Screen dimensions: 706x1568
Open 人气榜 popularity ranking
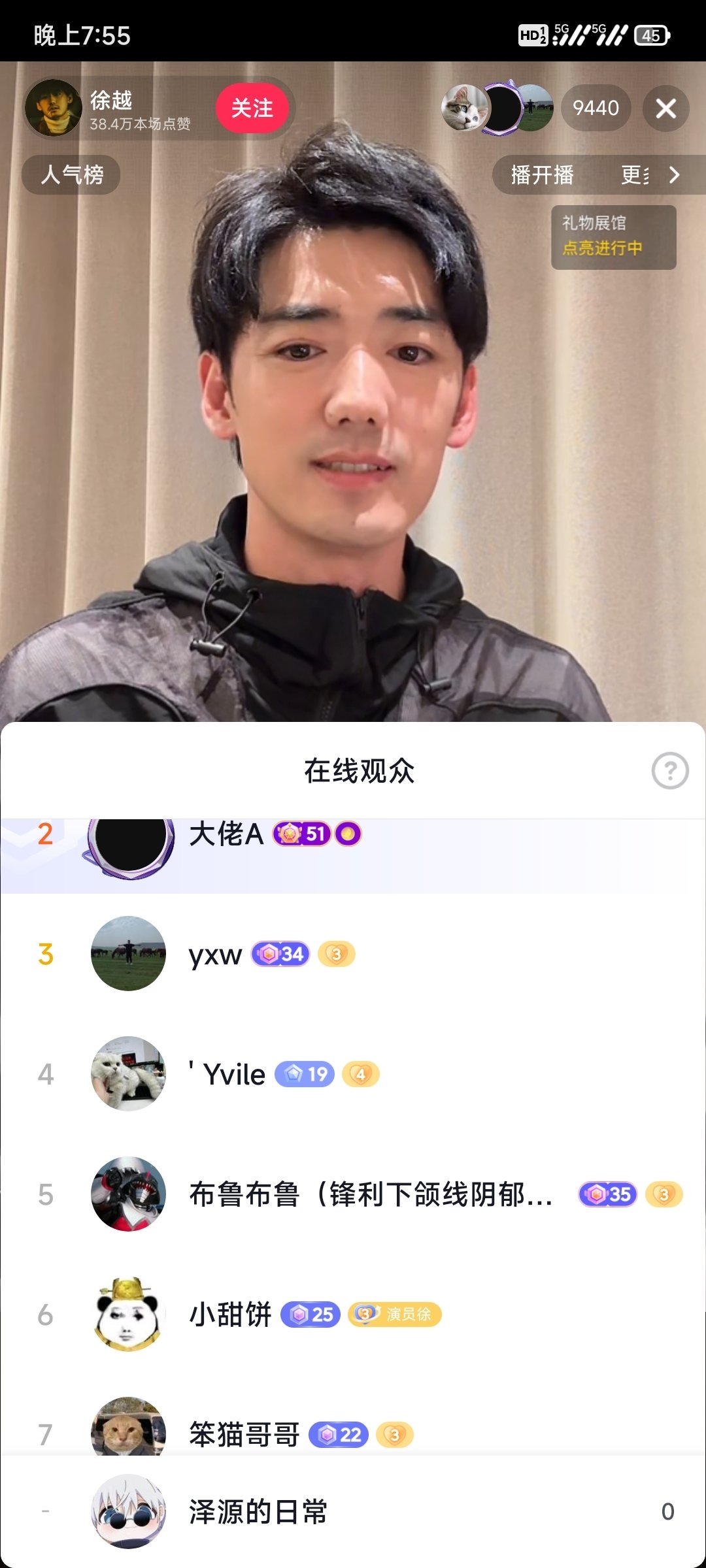click(71, 174)
